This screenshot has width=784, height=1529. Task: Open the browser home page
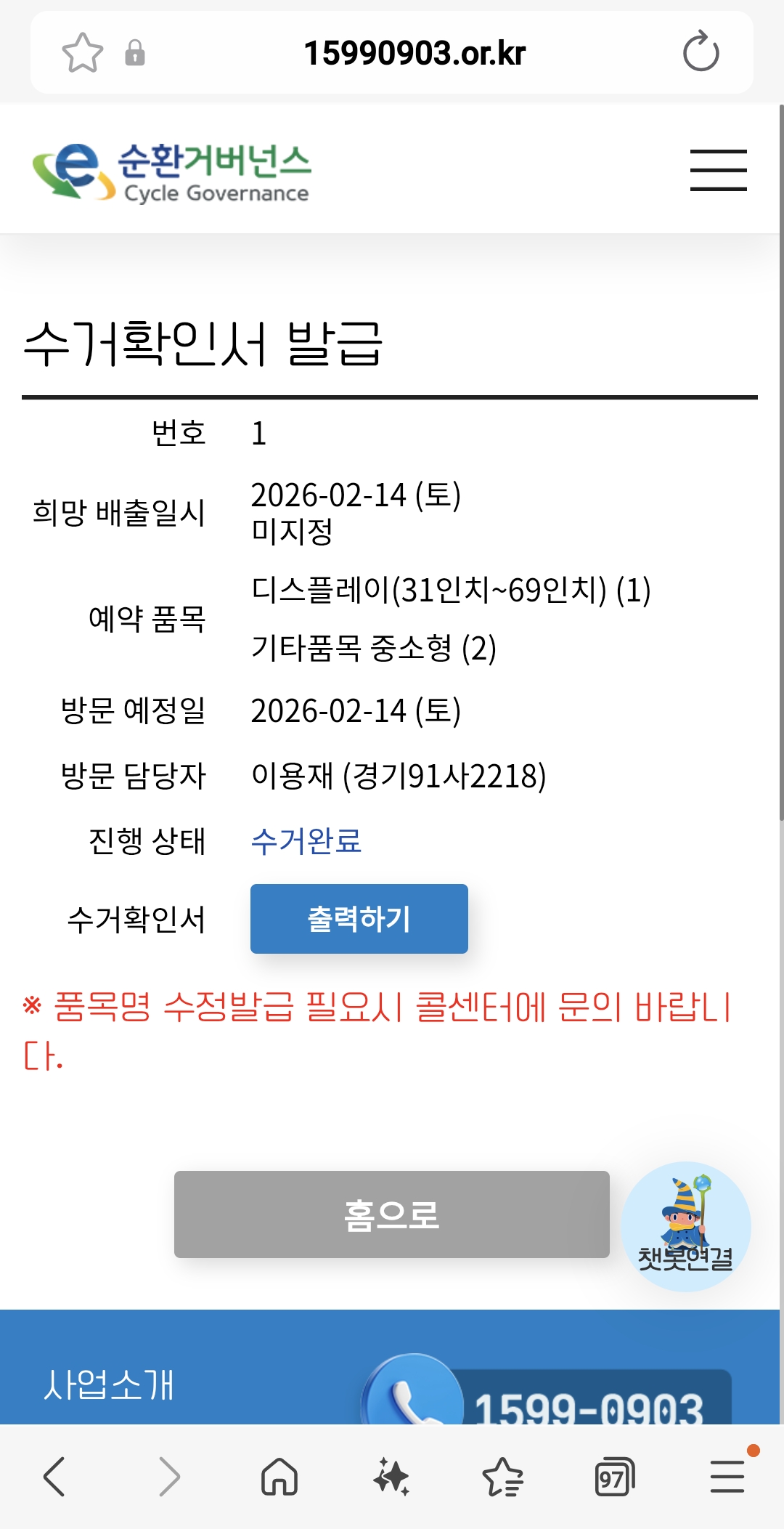279,1477
